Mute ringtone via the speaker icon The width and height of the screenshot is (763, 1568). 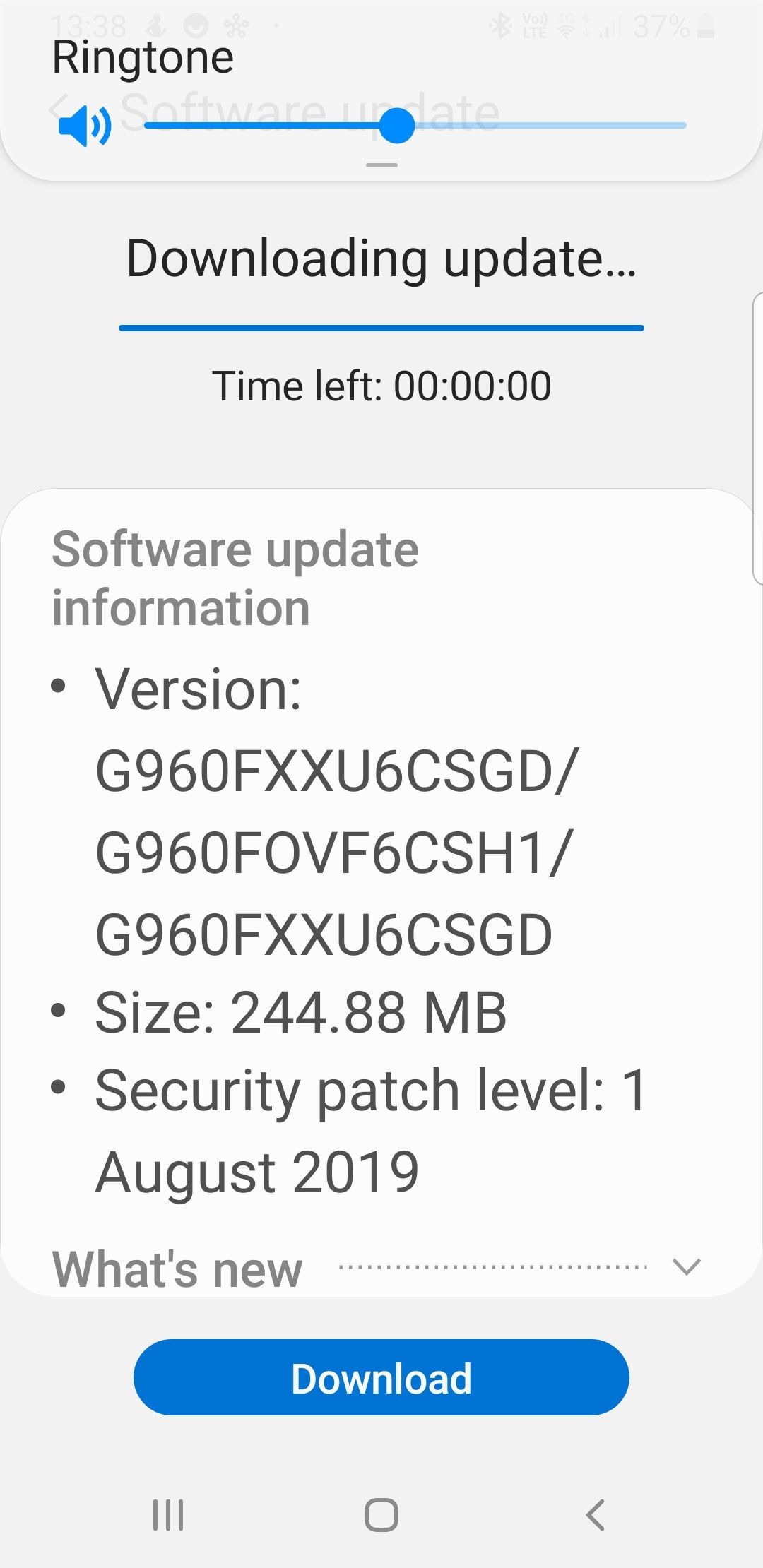[x=85, y=126]
